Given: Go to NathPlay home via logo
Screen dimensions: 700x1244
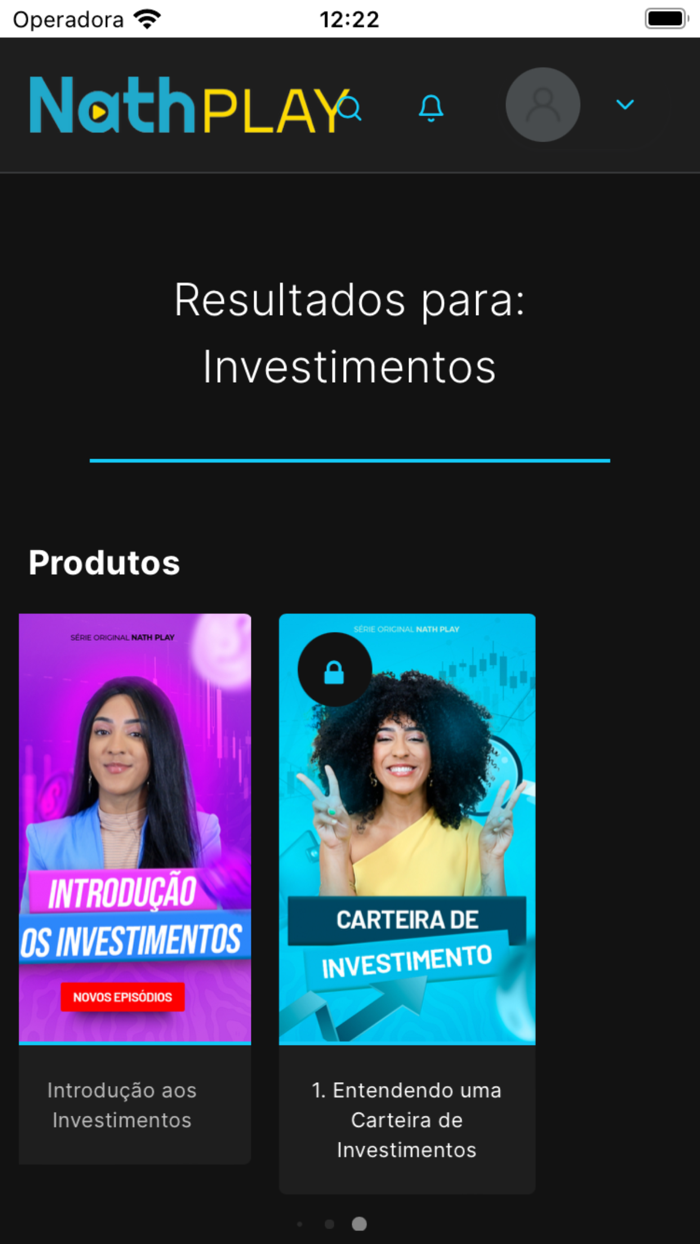Looking at the screenshot, I should [x=185, y=106].
